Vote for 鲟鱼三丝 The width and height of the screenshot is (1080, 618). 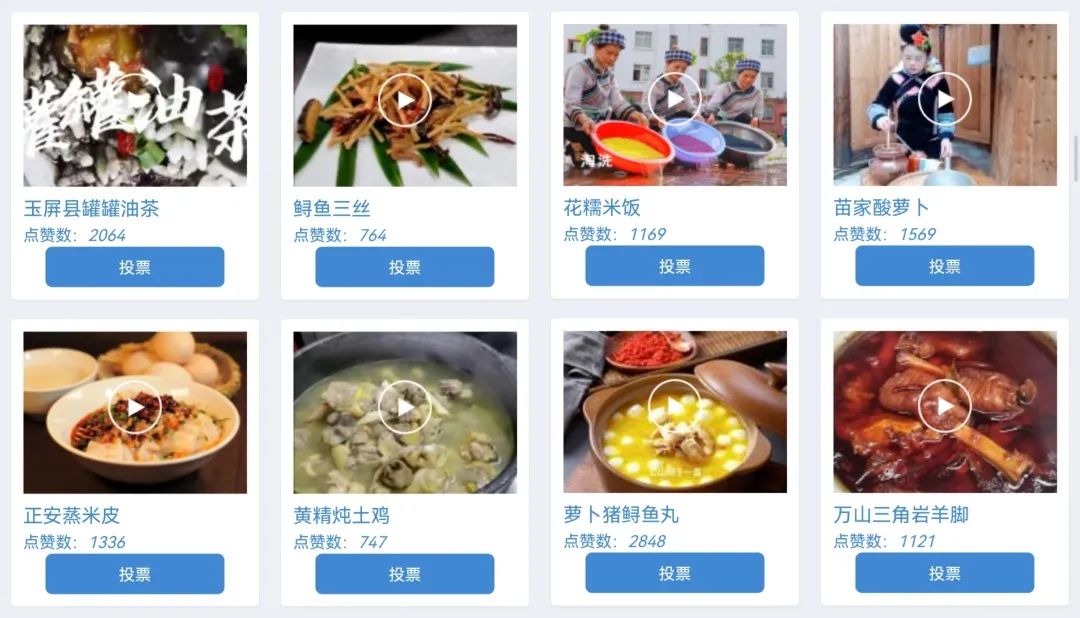tap(405, 267)
